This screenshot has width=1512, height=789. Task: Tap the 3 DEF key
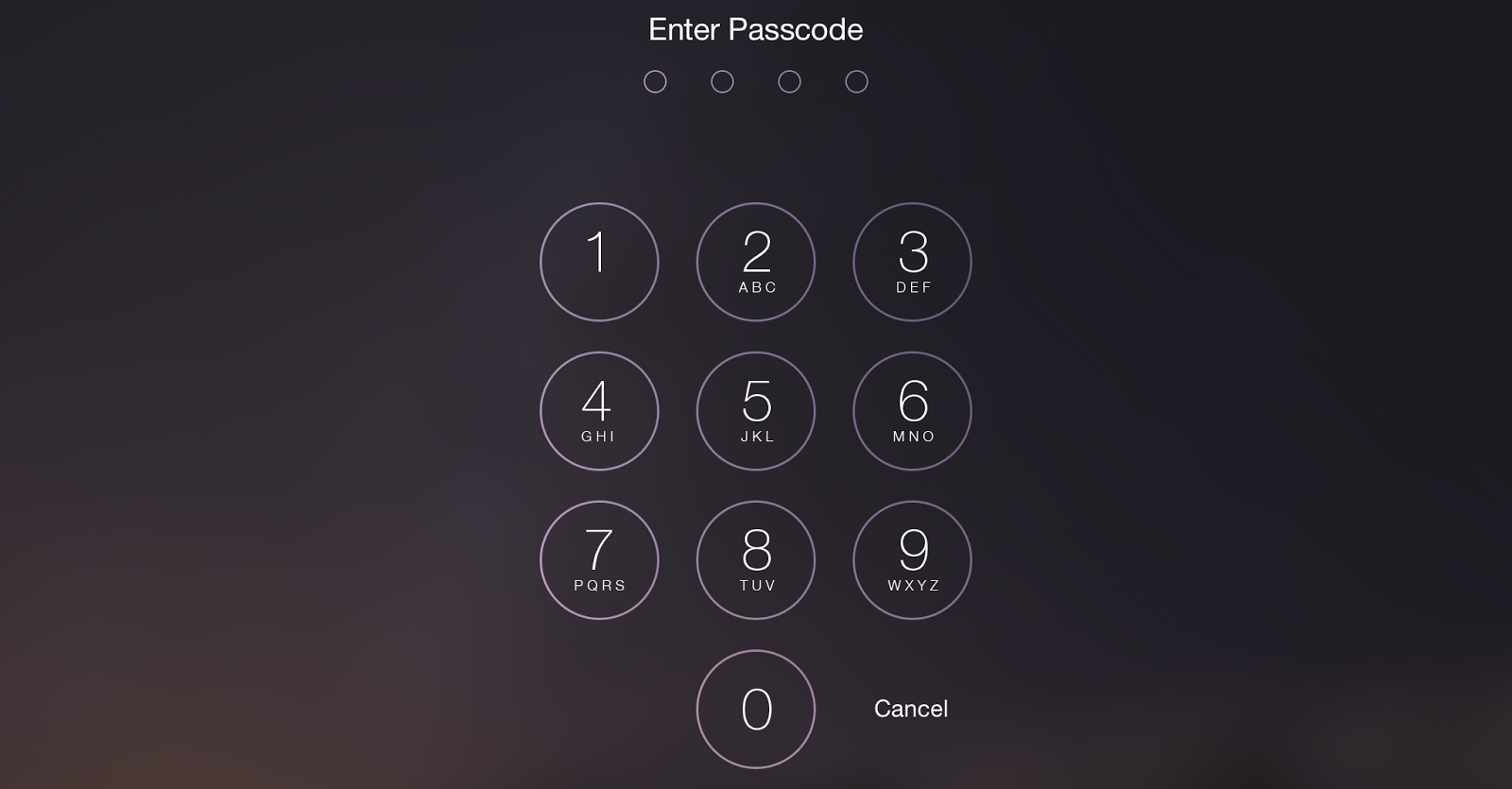(x=912, y=262)
